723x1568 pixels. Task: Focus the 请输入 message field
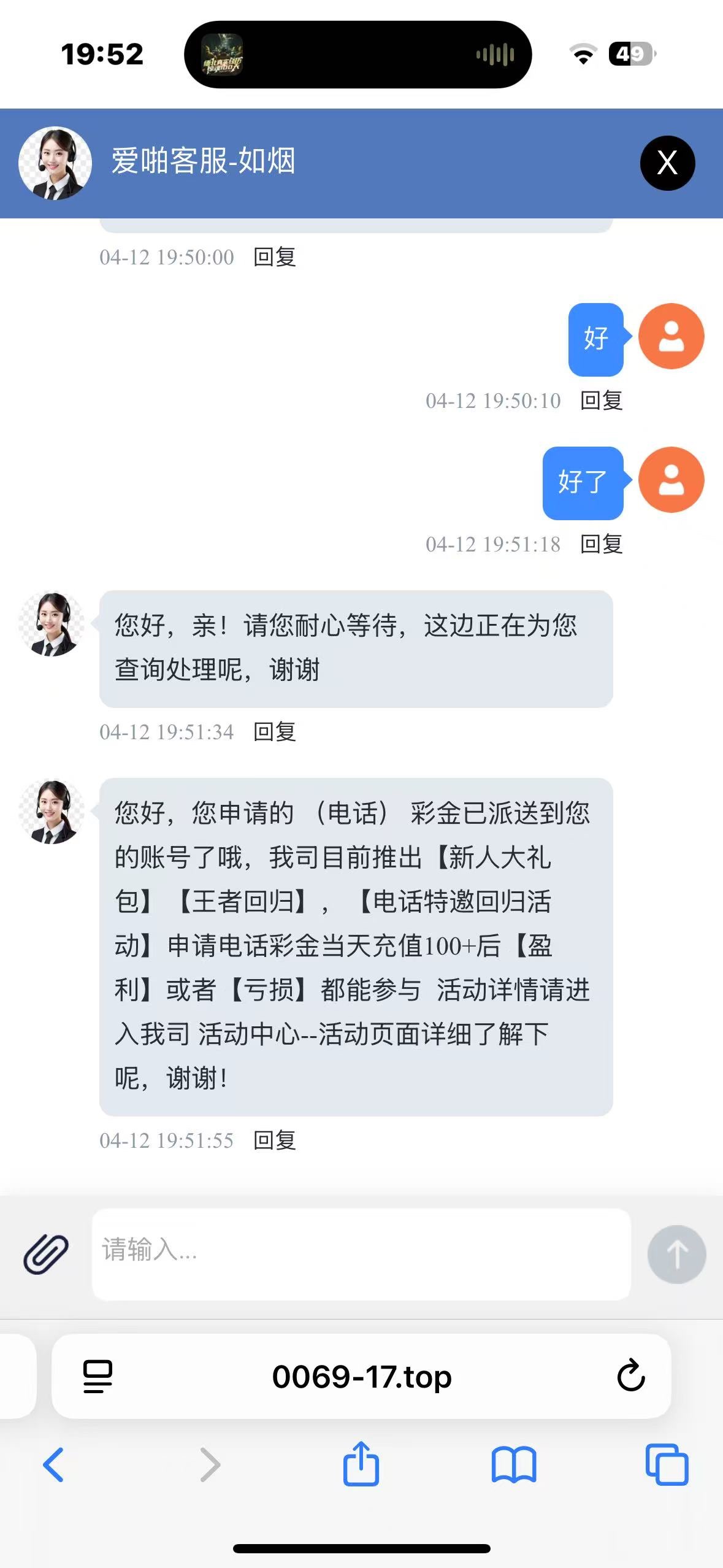click(x=361, y=1253)
